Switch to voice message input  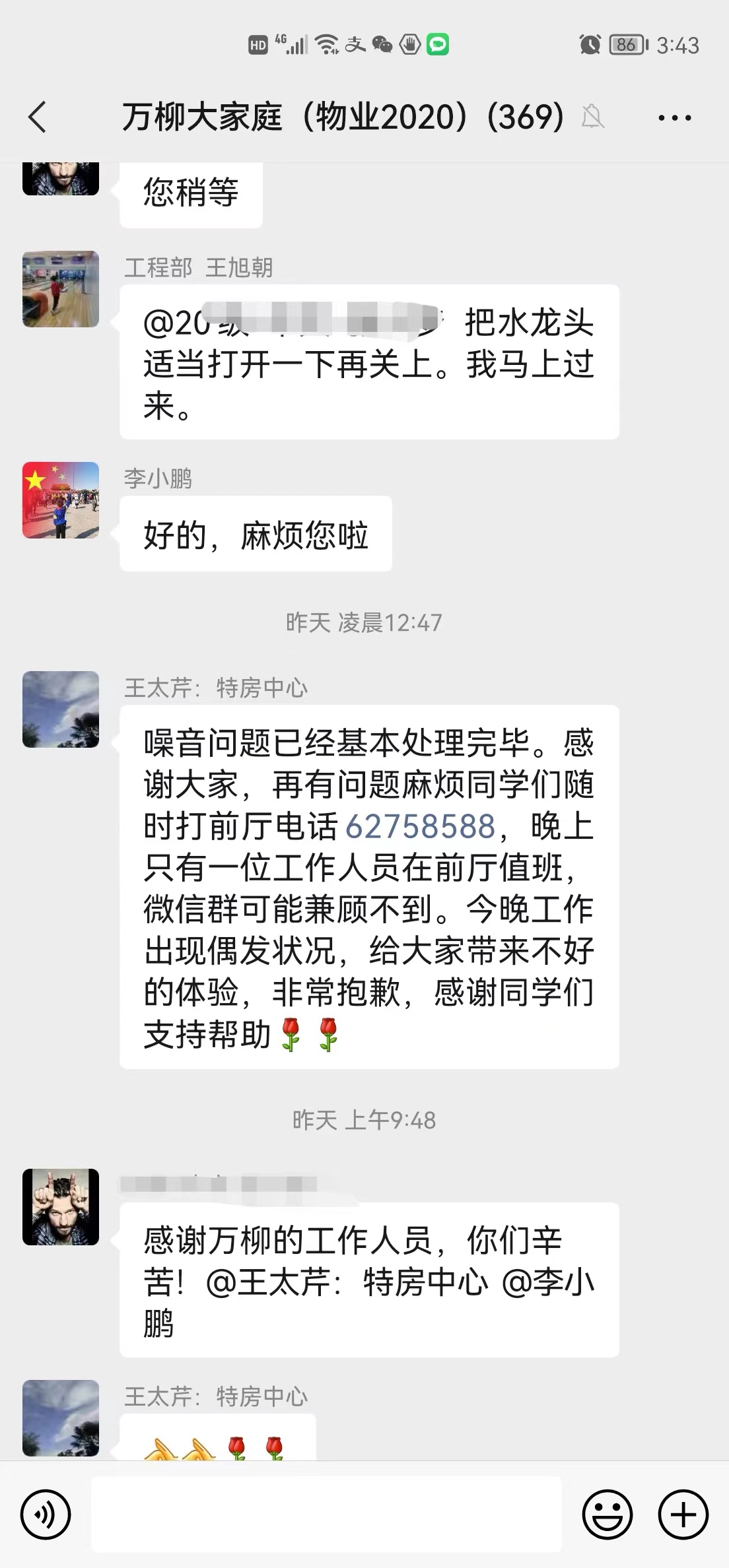45,1514
